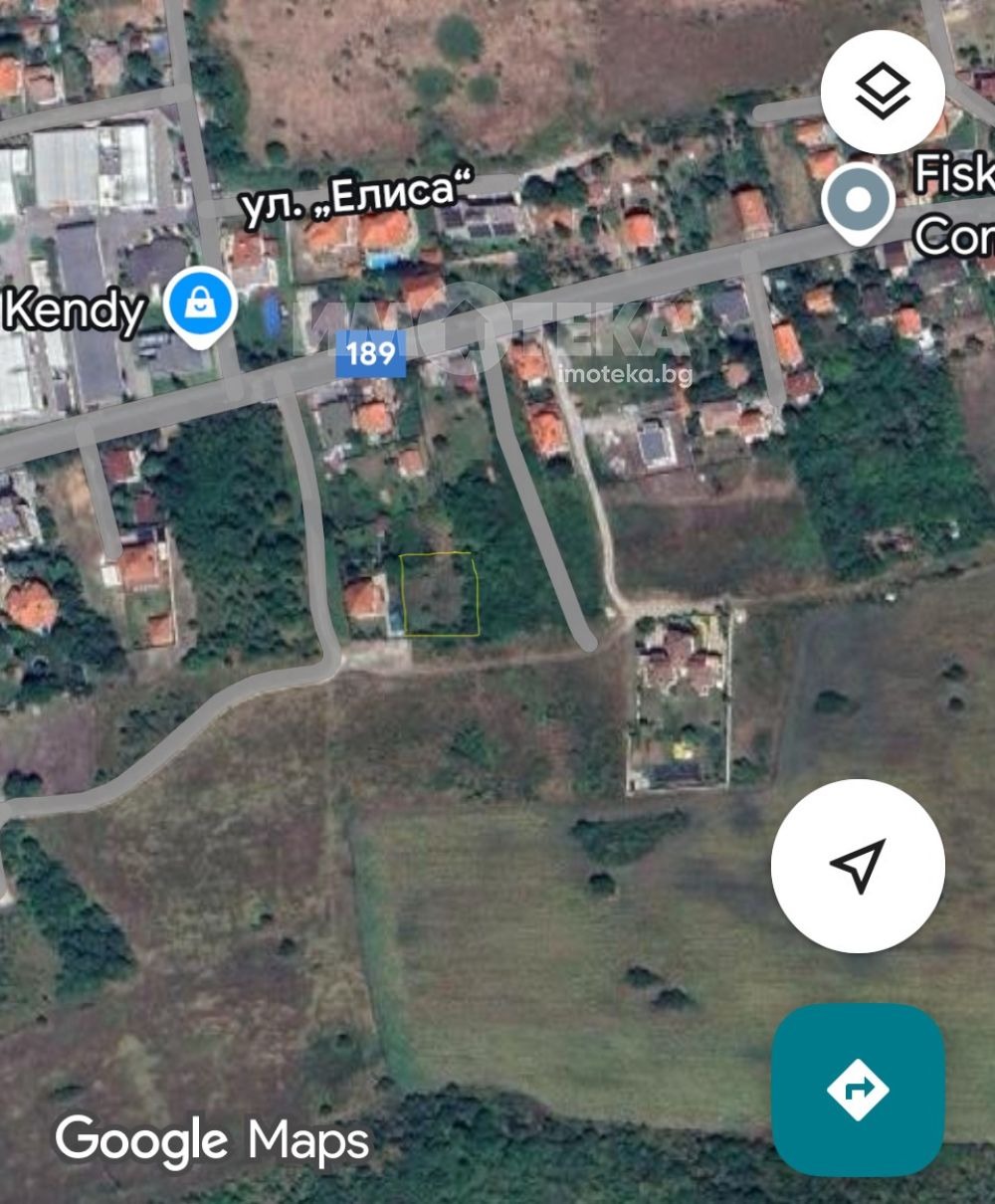
Task: Open the Kendy shopping place marker
Action: [200, 306]
